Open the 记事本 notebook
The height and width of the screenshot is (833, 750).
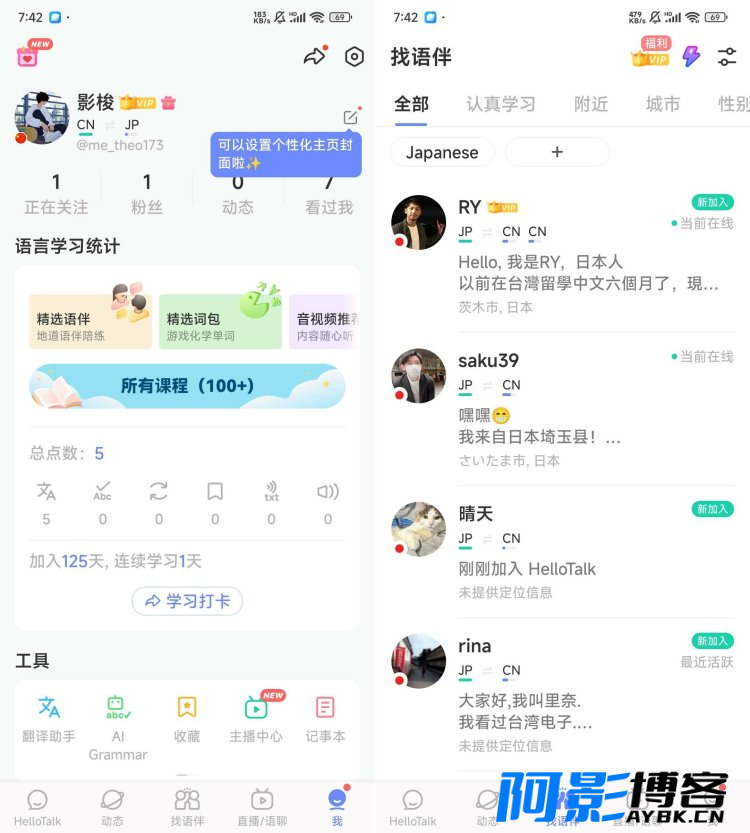[325, 719]
